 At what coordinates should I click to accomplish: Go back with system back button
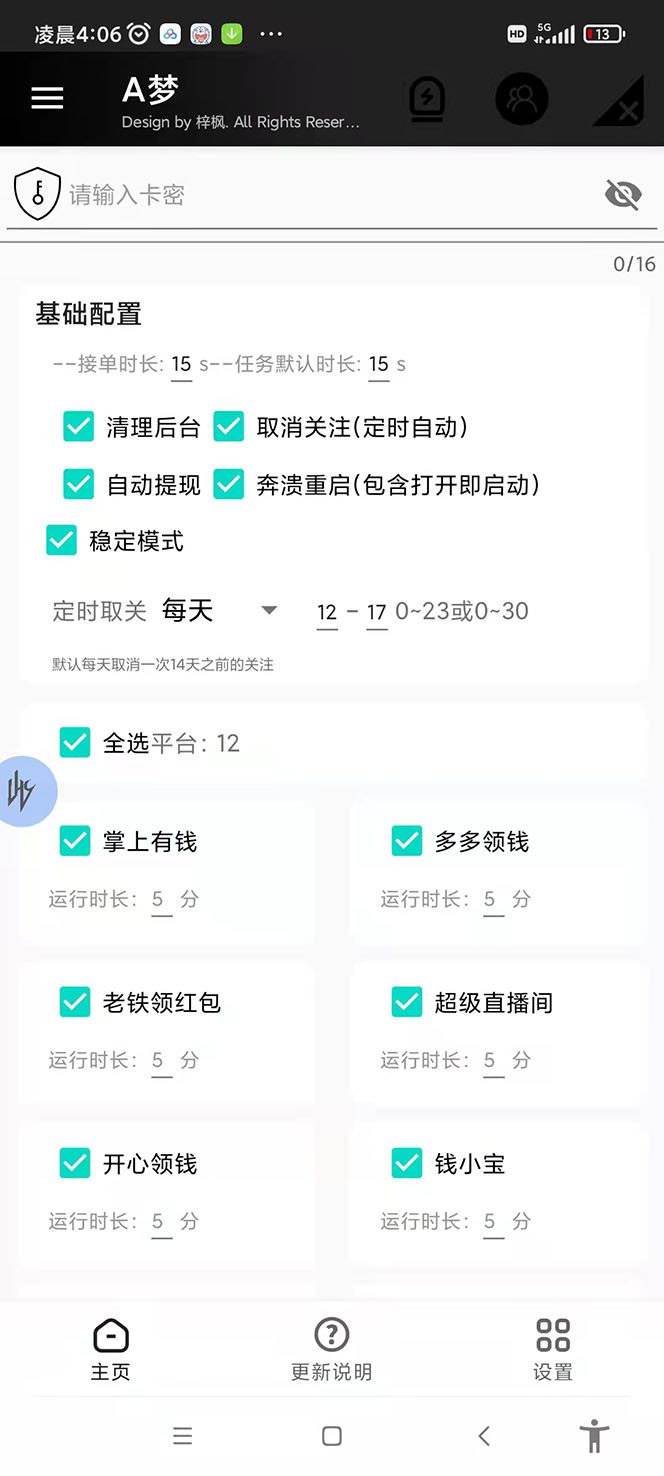click(484, 1436)
